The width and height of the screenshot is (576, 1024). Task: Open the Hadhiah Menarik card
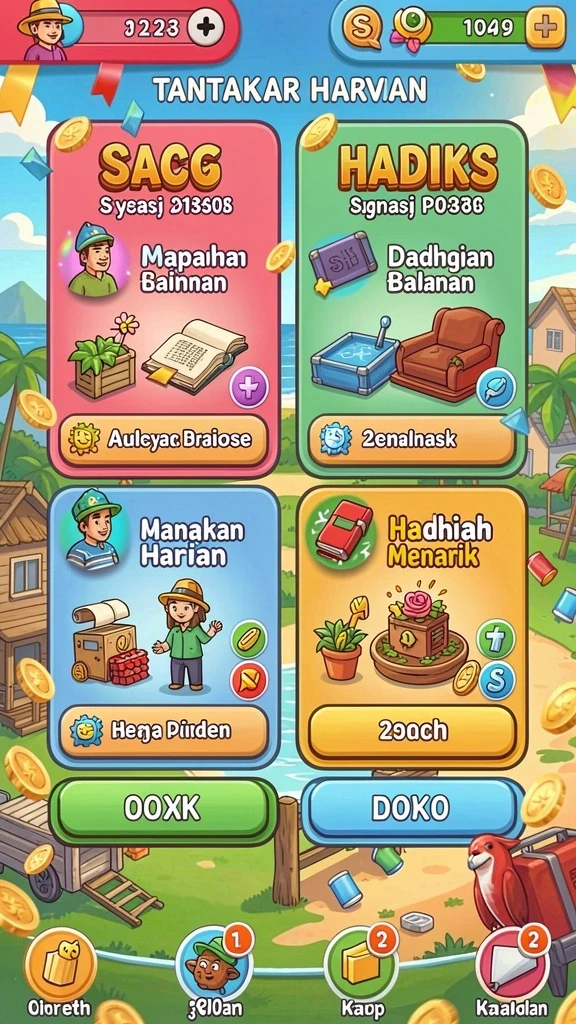click(x=412, y=627)
